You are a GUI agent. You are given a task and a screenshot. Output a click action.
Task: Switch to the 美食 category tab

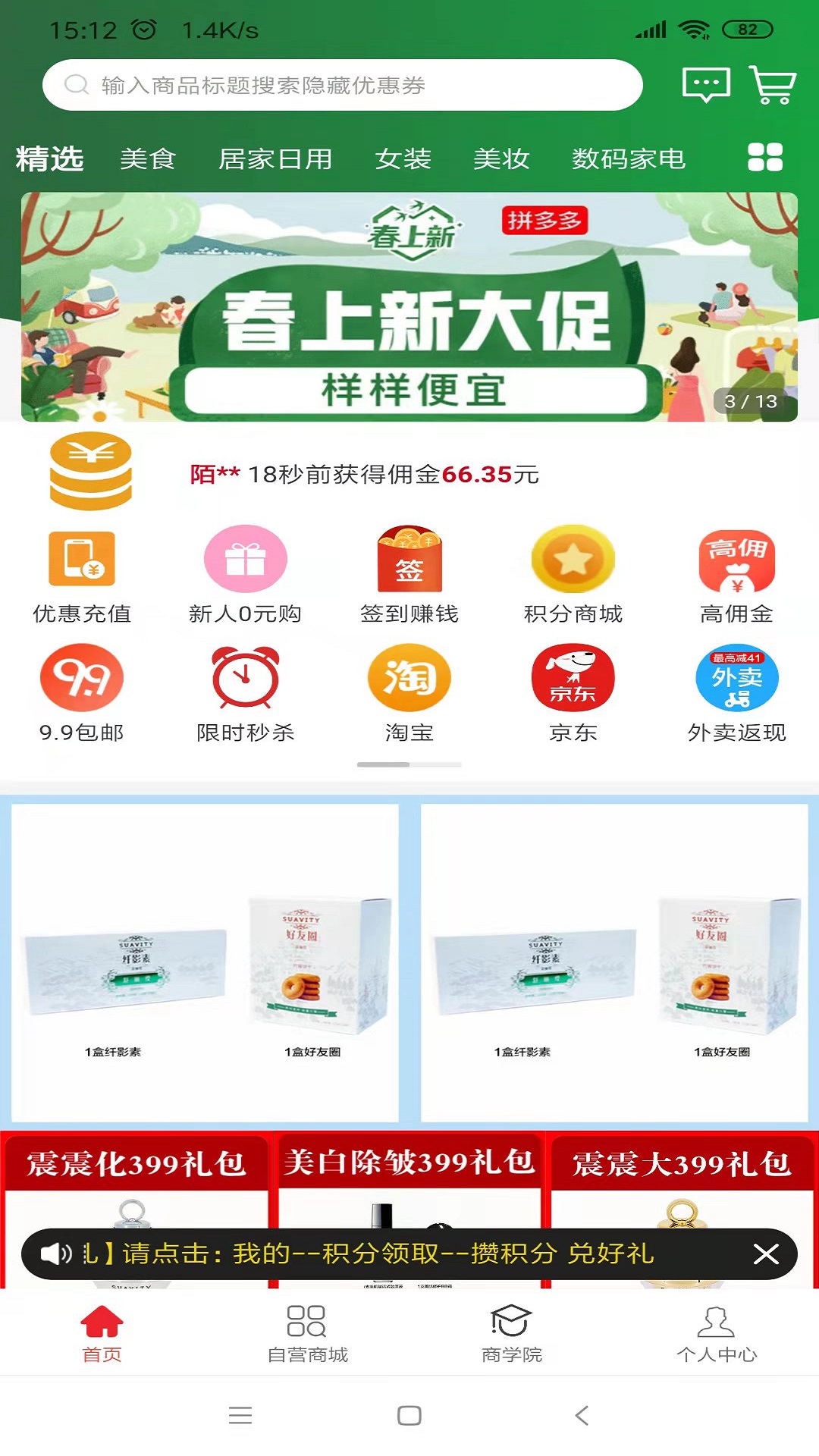click(x=148, y=159)
